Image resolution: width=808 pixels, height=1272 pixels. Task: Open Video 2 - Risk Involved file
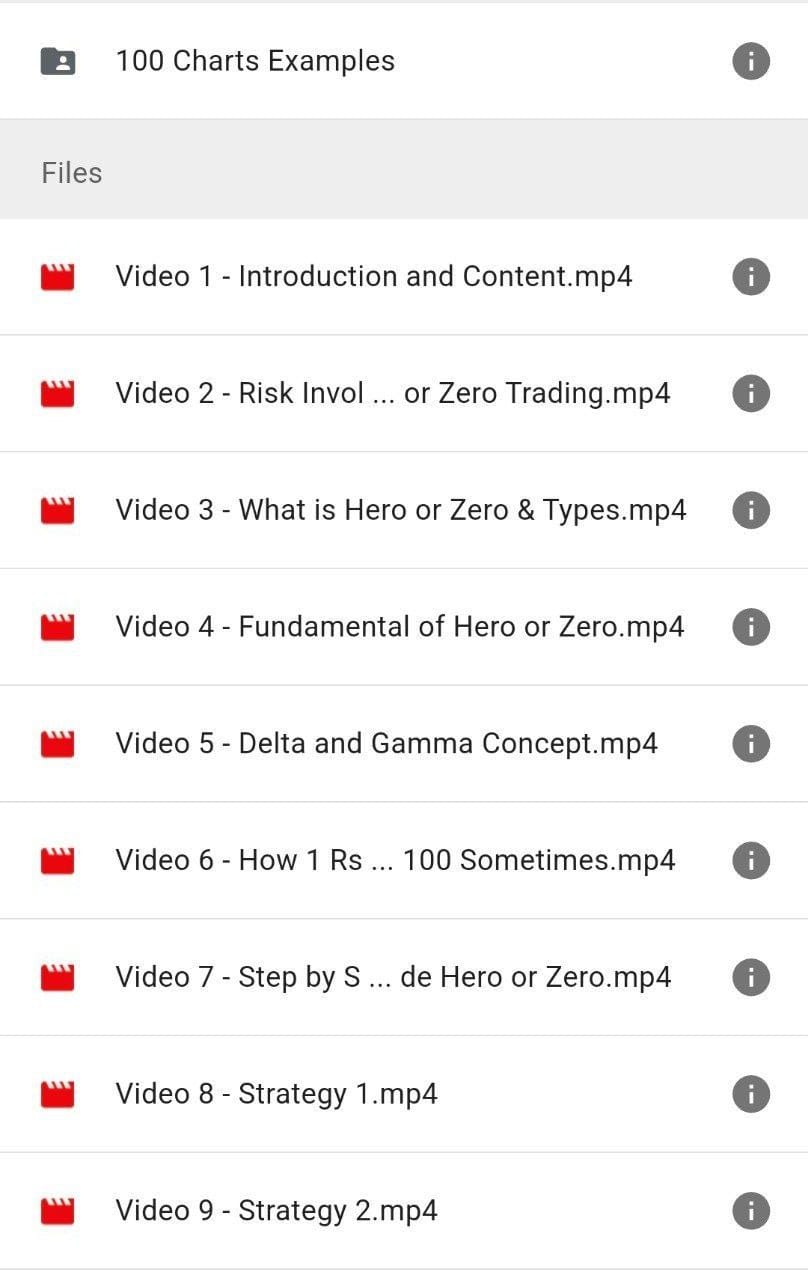[x=392, y=393]
